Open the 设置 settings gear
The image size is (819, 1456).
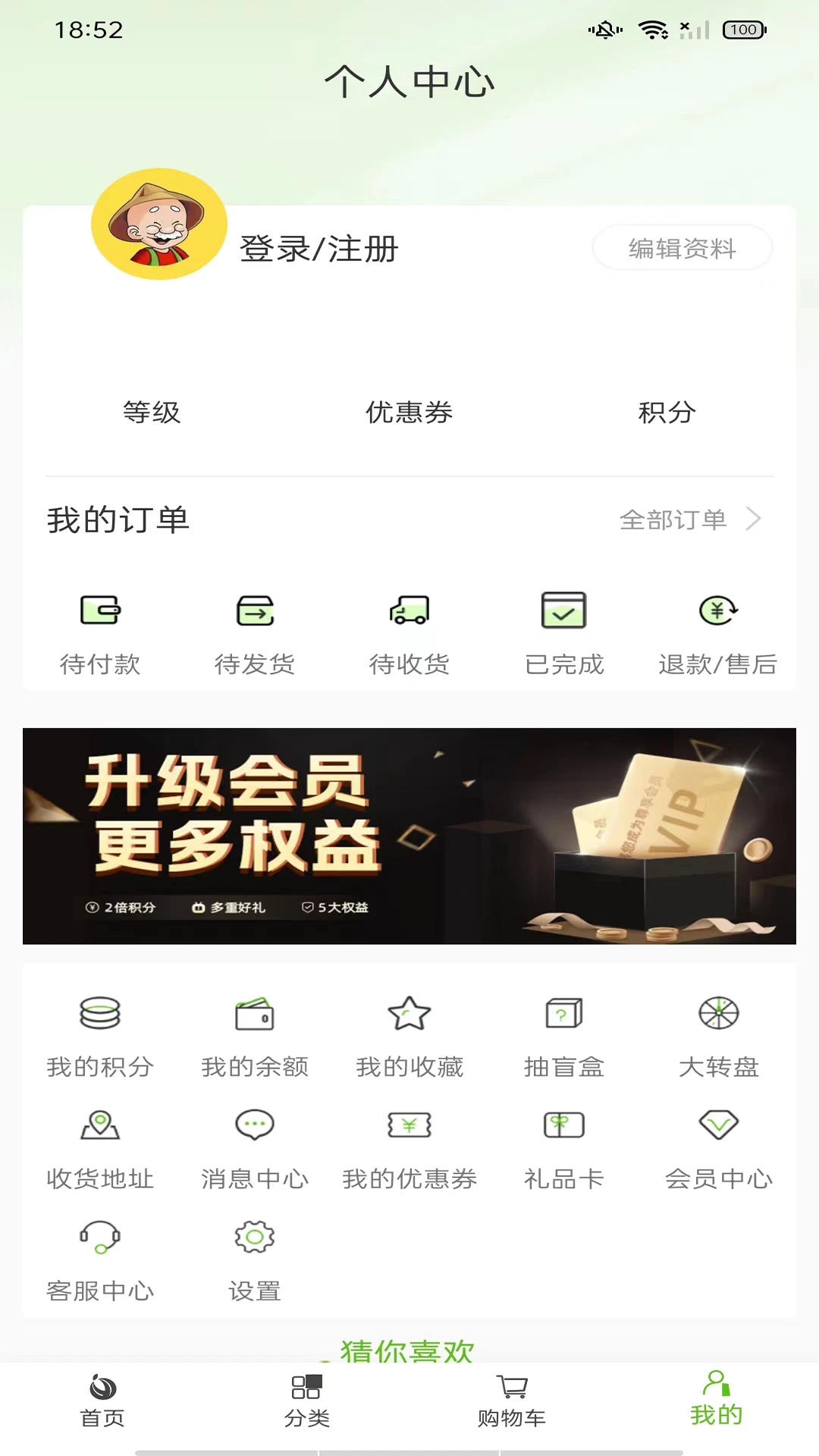click(x=256, y=1255)
